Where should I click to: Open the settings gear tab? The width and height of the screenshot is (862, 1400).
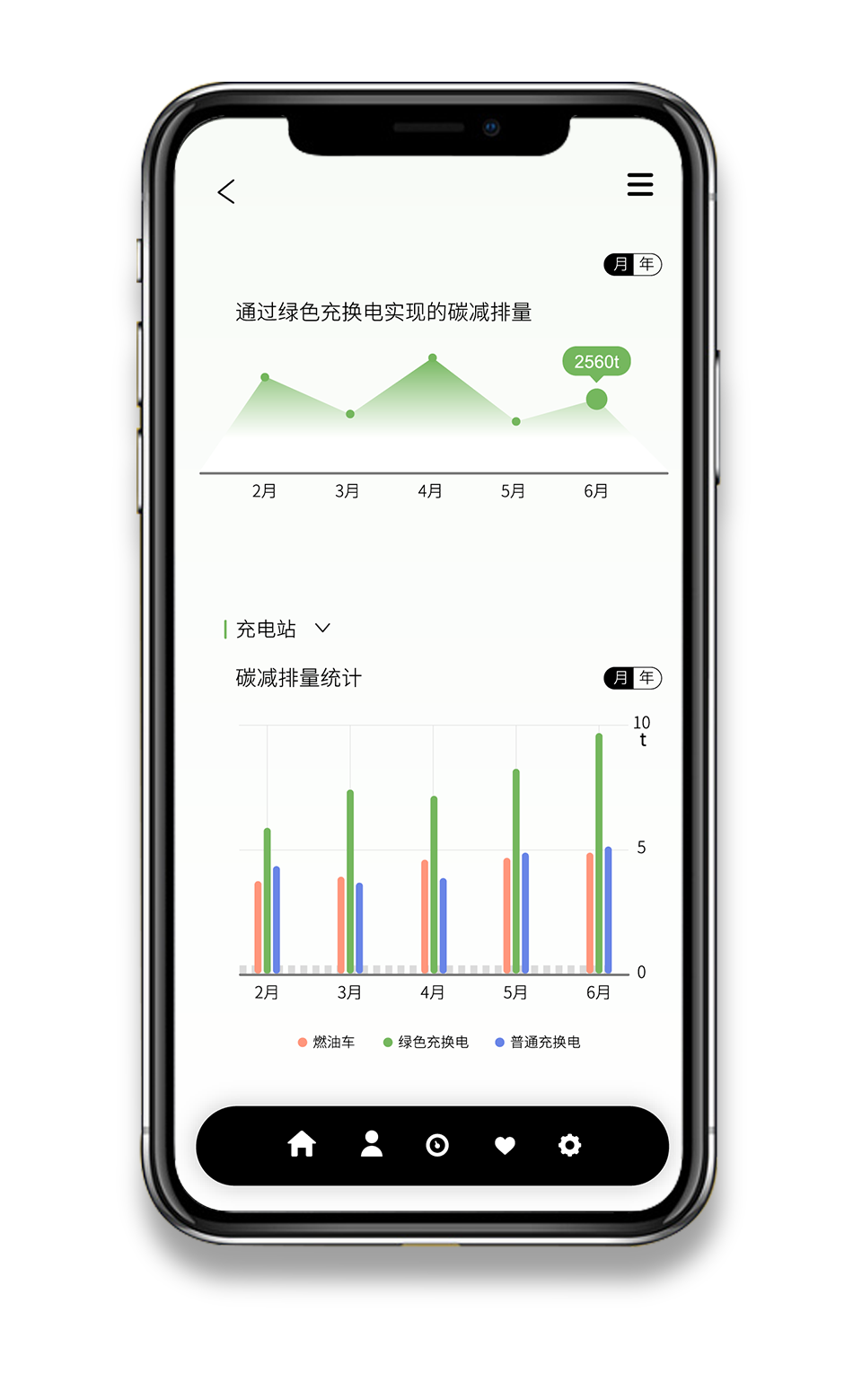click(x=569, y=1145)
